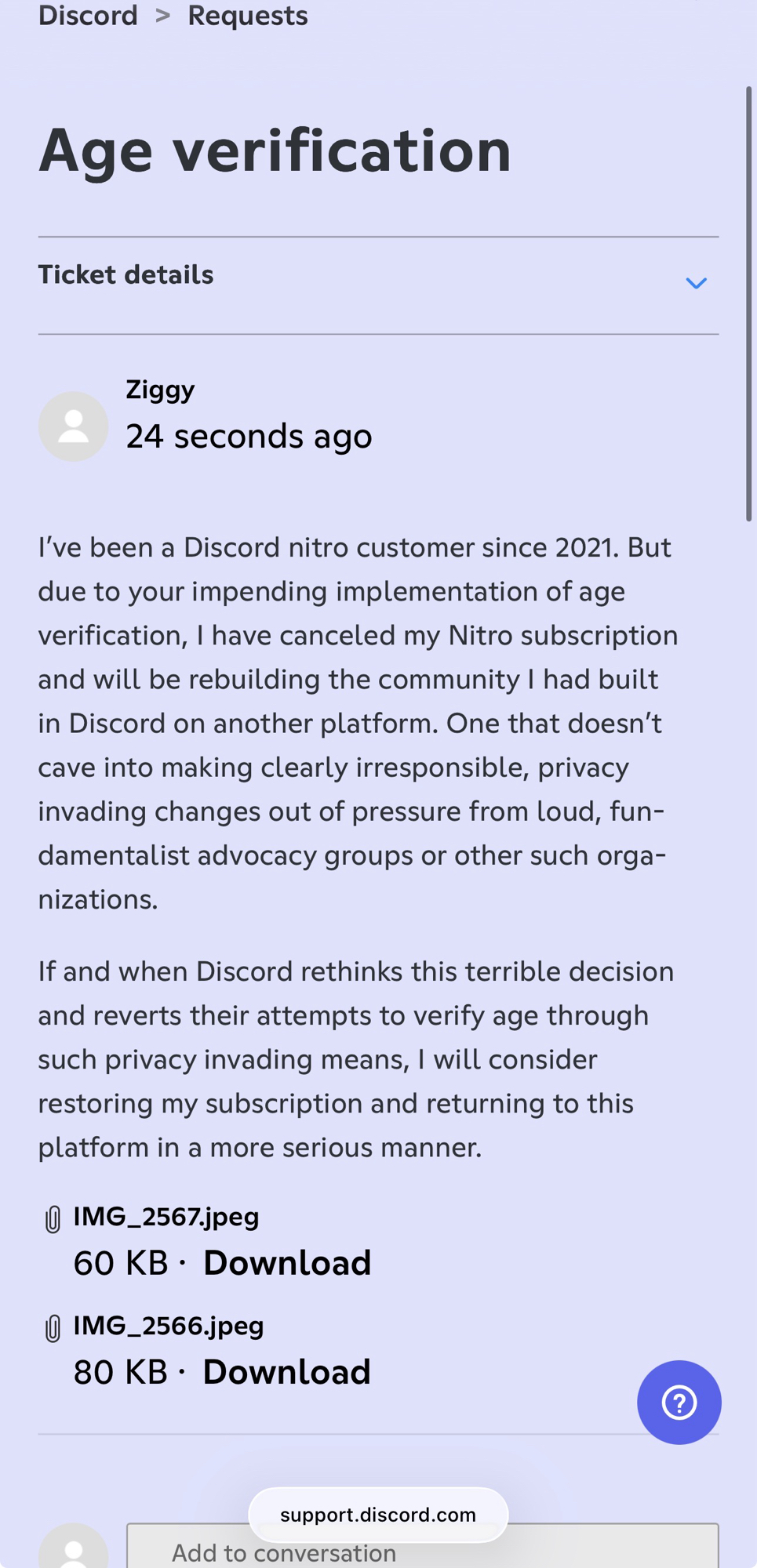The width and height of the screenshot is (757, 1568).
Task: Expand the Ticket details section
Action: 696,283
